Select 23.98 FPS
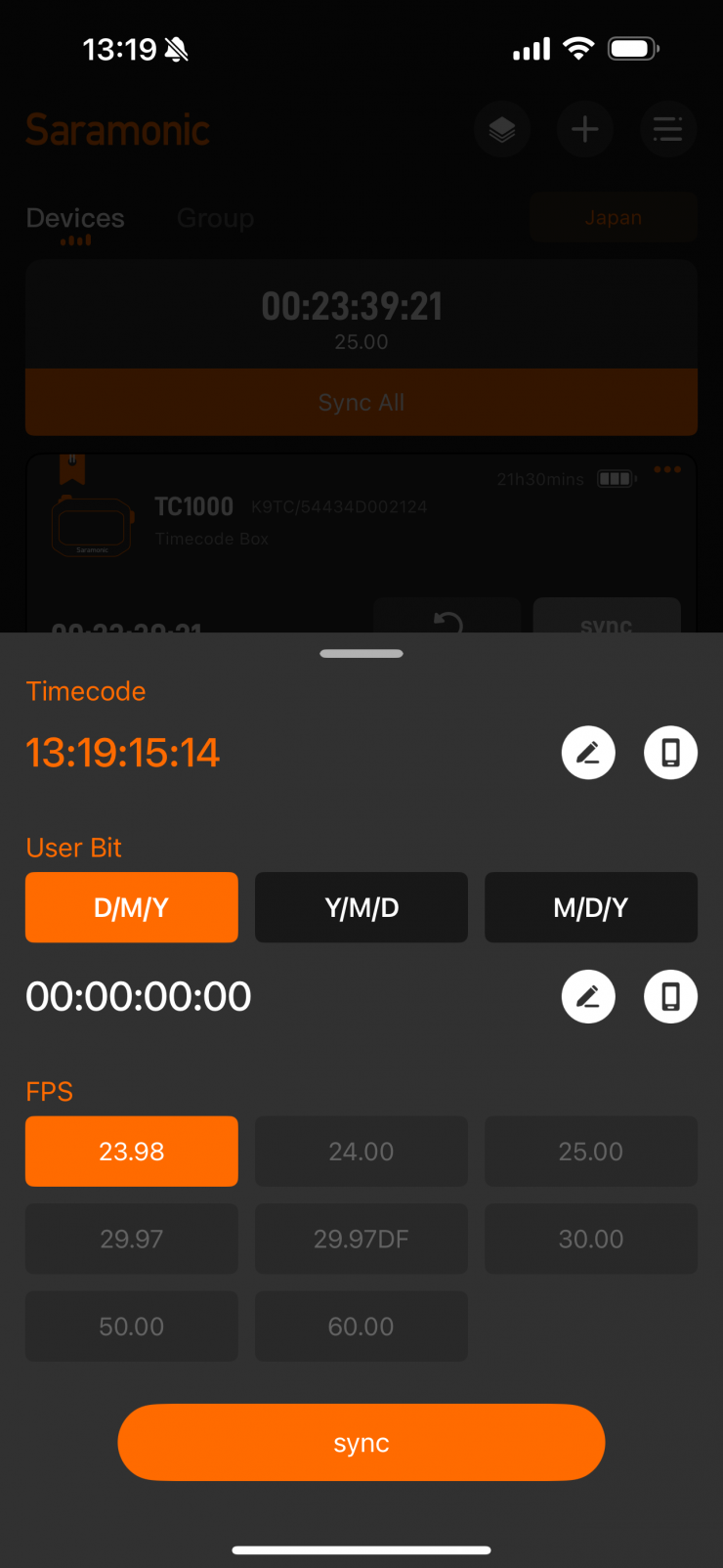Viewport: 723px width, 1568px height. point(132,1151)
